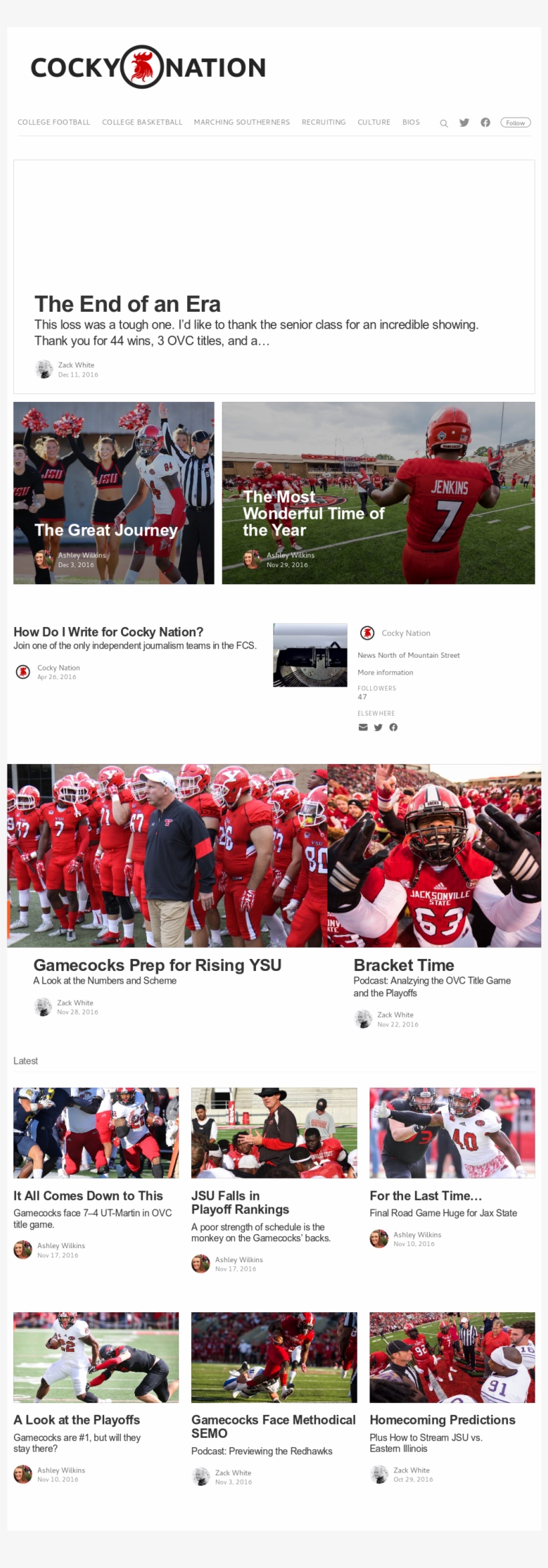The image size is (548, 1568).
Task: Tap the Follow button
Action: tap(515, 122)
